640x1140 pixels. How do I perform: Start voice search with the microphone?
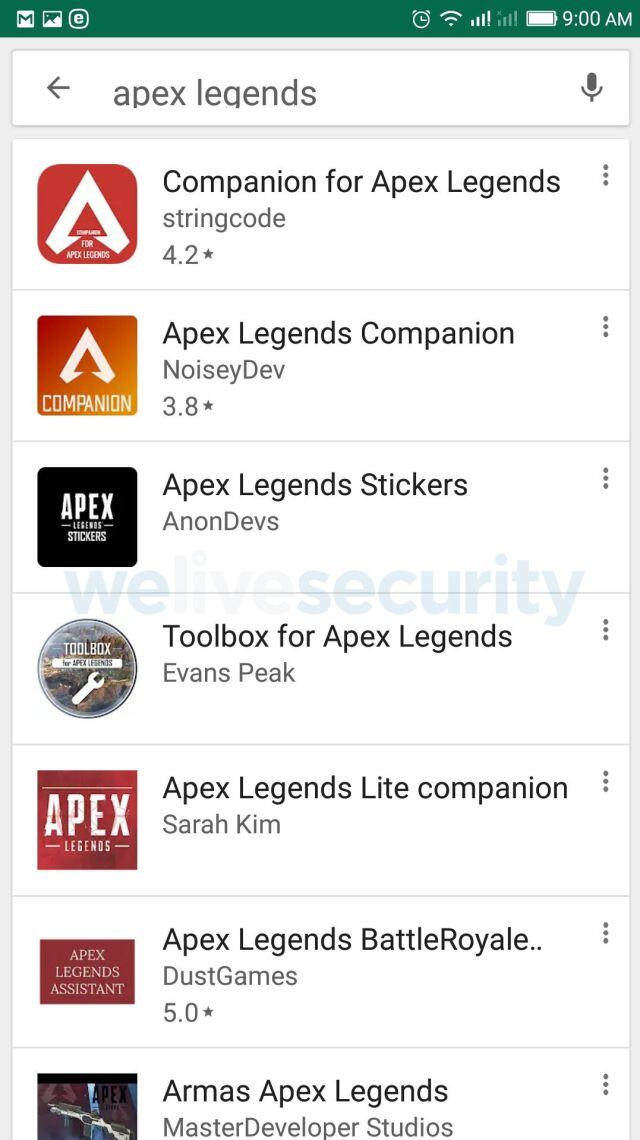[592, 88]
